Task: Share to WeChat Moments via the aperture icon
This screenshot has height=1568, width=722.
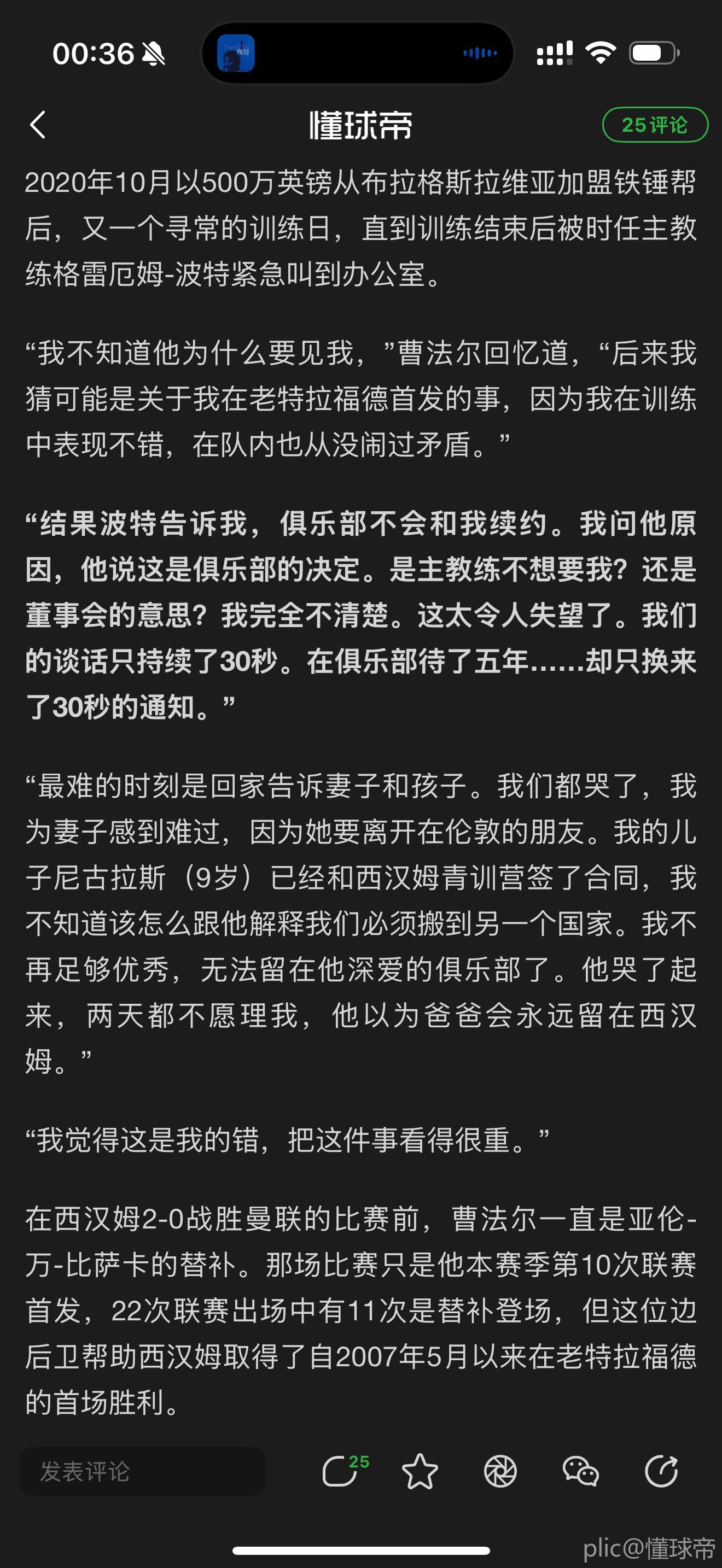Action: [500, 1472]
